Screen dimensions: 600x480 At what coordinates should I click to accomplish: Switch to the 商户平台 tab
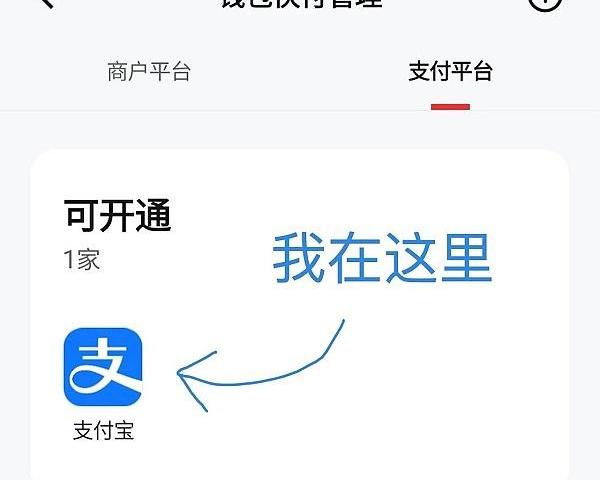tap(148, 72)
